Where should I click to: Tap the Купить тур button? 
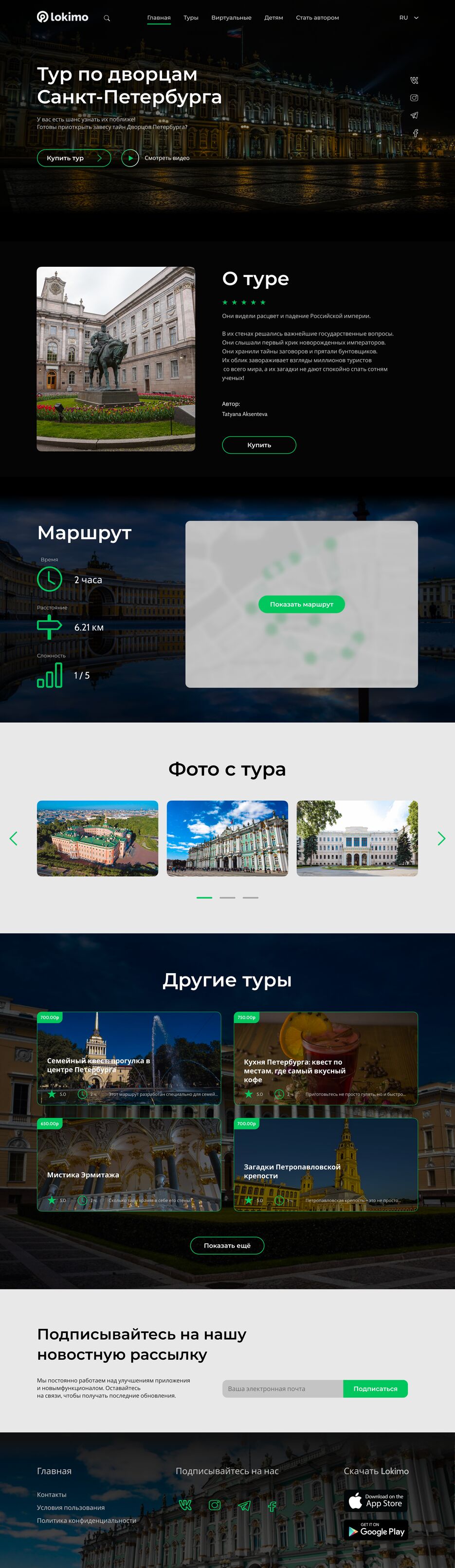point(73,158)
